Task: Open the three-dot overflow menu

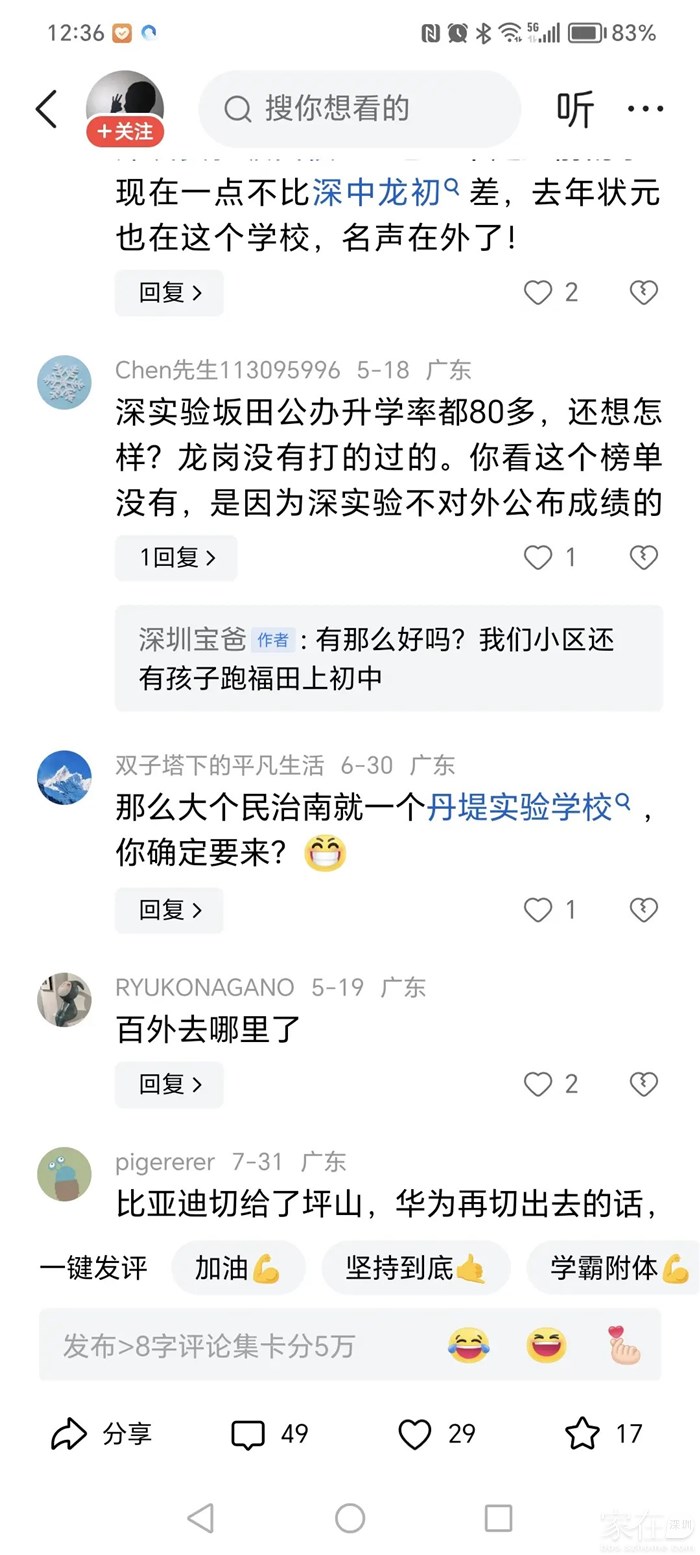Action: (645, 109)
